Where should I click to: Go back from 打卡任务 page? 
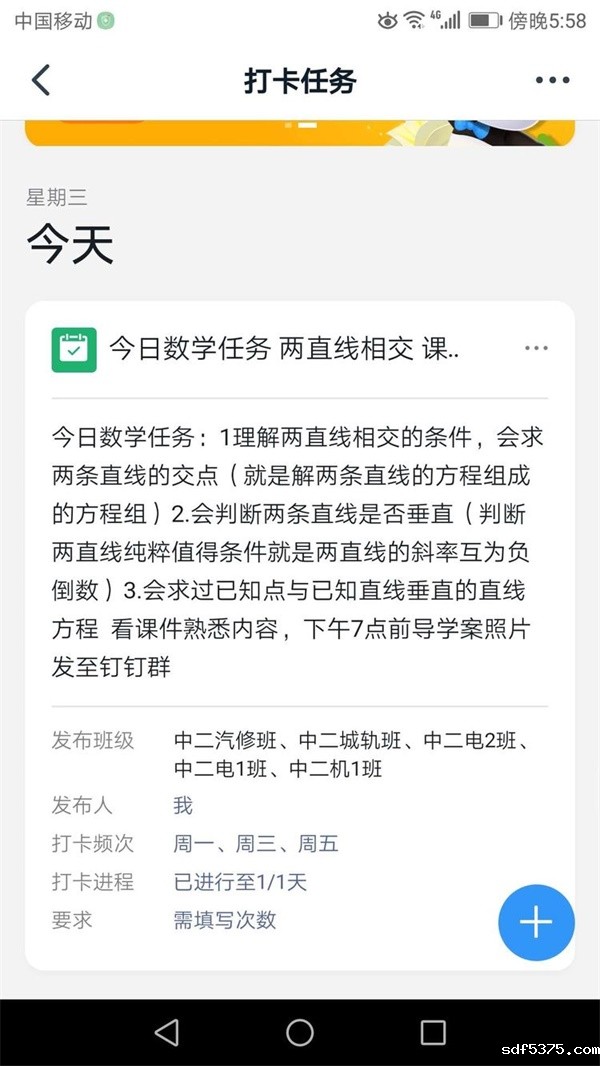[40, 80]
